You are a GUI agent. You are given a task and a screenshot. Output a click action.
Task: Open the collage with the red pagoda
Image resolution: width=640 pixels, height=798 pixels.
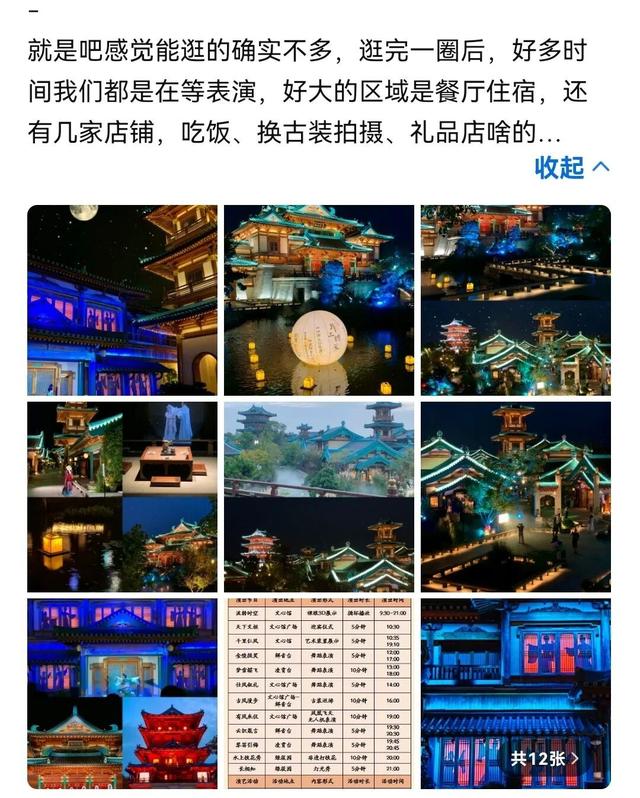(122, 693)
